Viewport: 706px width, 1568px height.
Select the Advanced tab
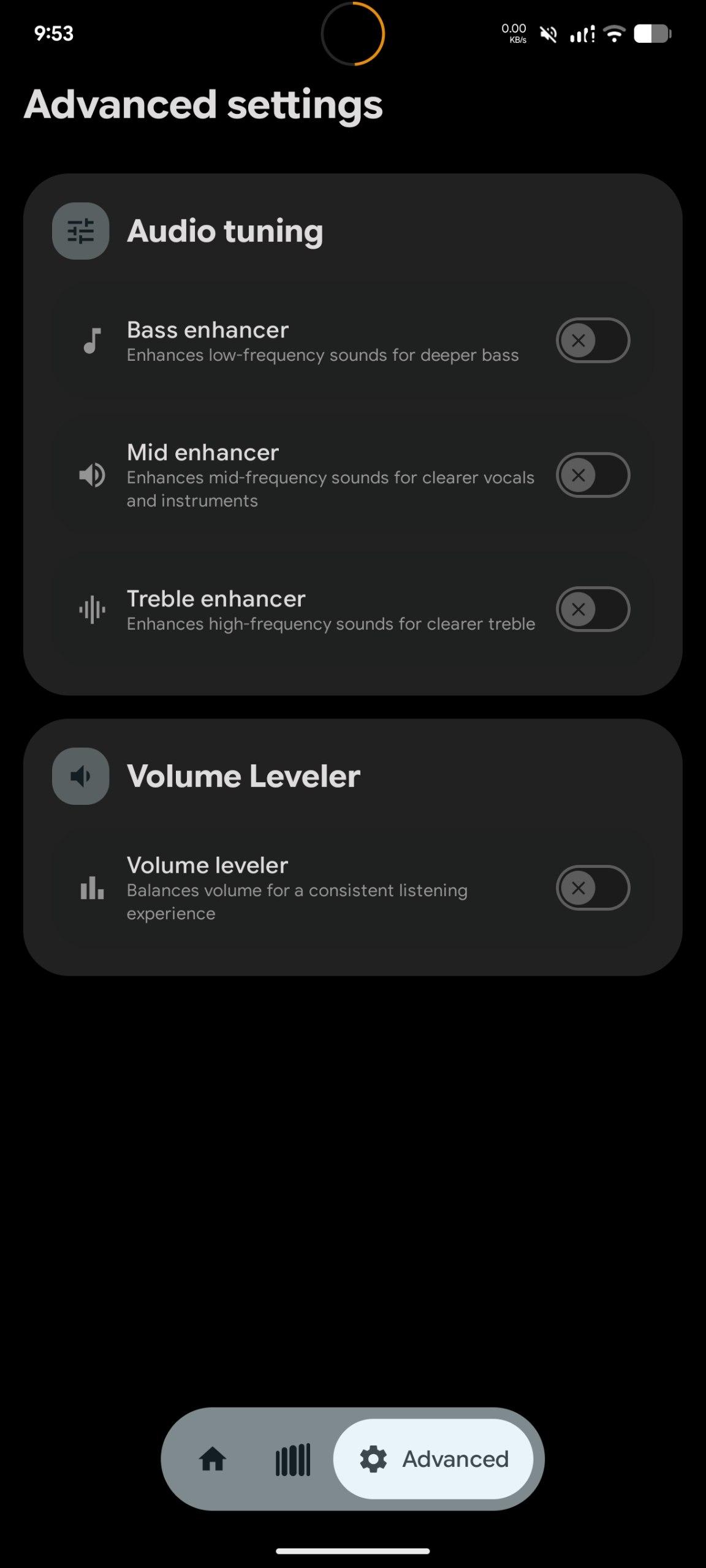(x=433, y=1460)
